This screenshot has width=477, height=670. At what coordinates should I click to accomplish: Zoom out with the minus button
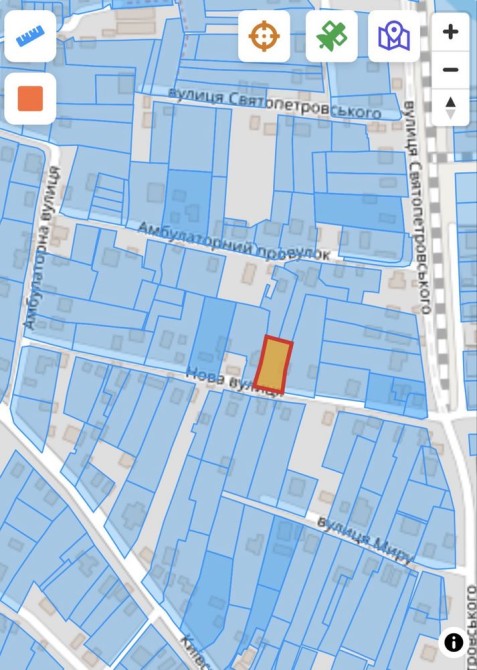450,70
